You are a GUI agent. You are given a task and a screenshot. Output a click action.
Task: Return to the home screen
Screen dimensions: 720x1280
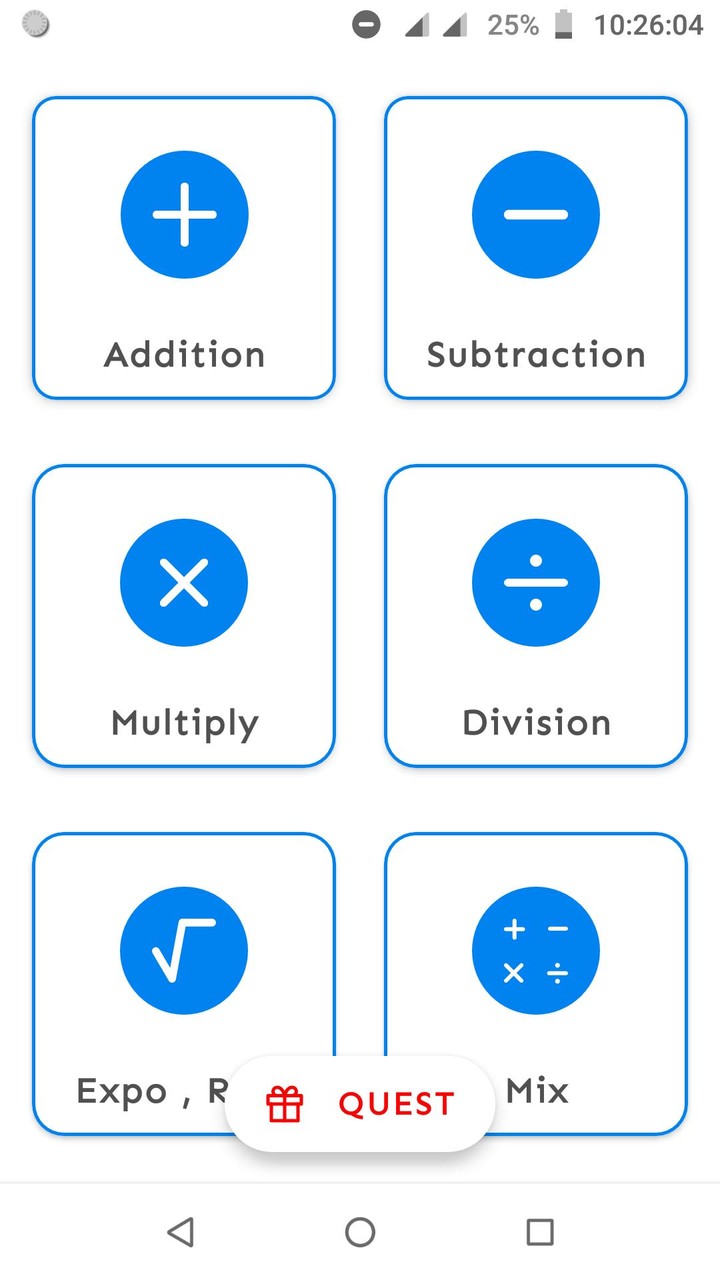click(360, 1232)
